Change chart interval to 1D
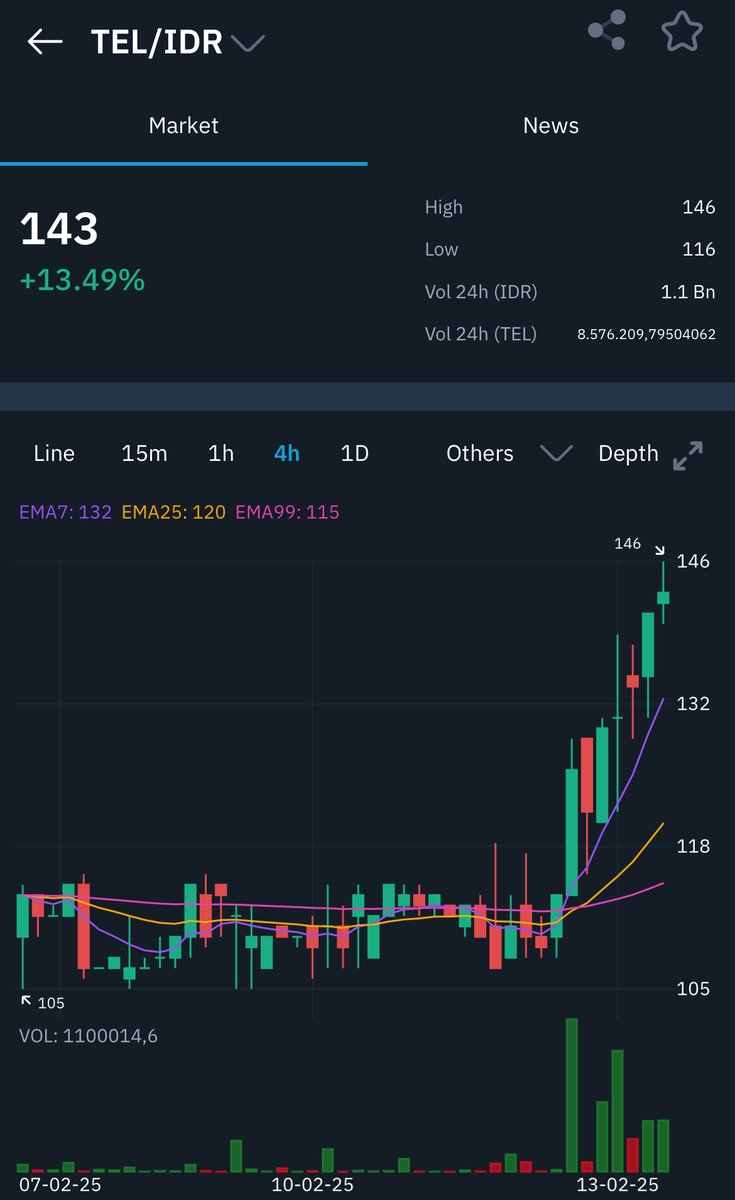735x1200 pixels. coord(355,453)
